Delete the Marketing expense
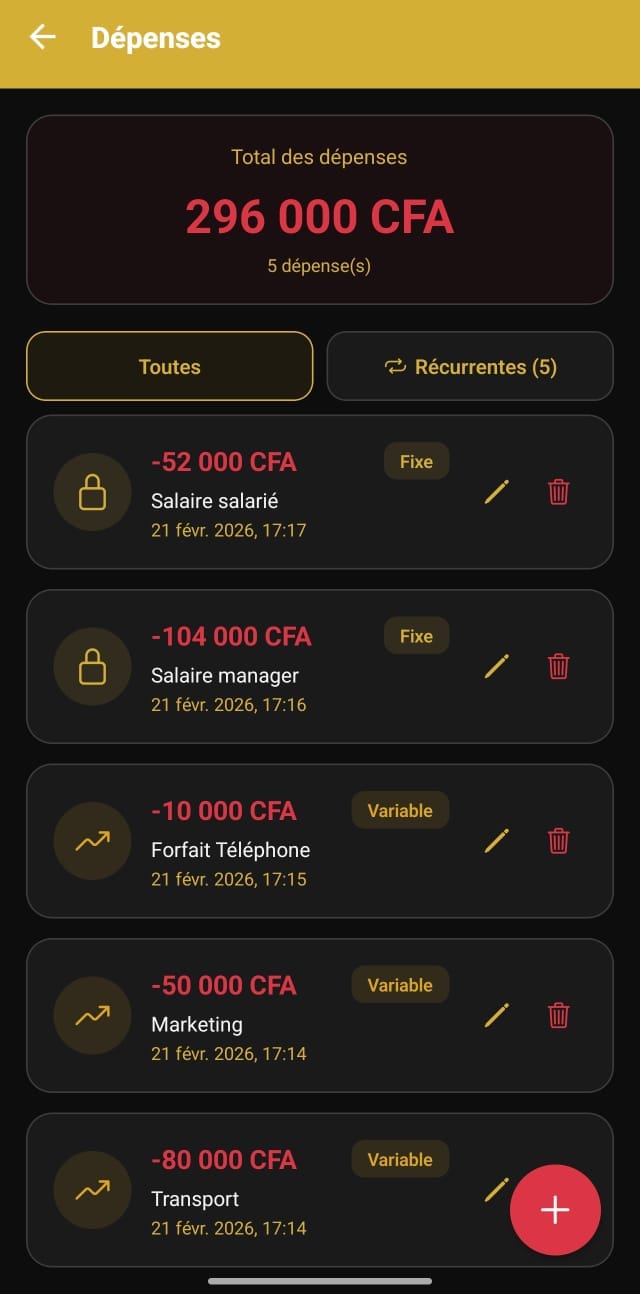The height and width of the screenshot is (1294, 640). pyautogui.click(x=558, y=1015)
